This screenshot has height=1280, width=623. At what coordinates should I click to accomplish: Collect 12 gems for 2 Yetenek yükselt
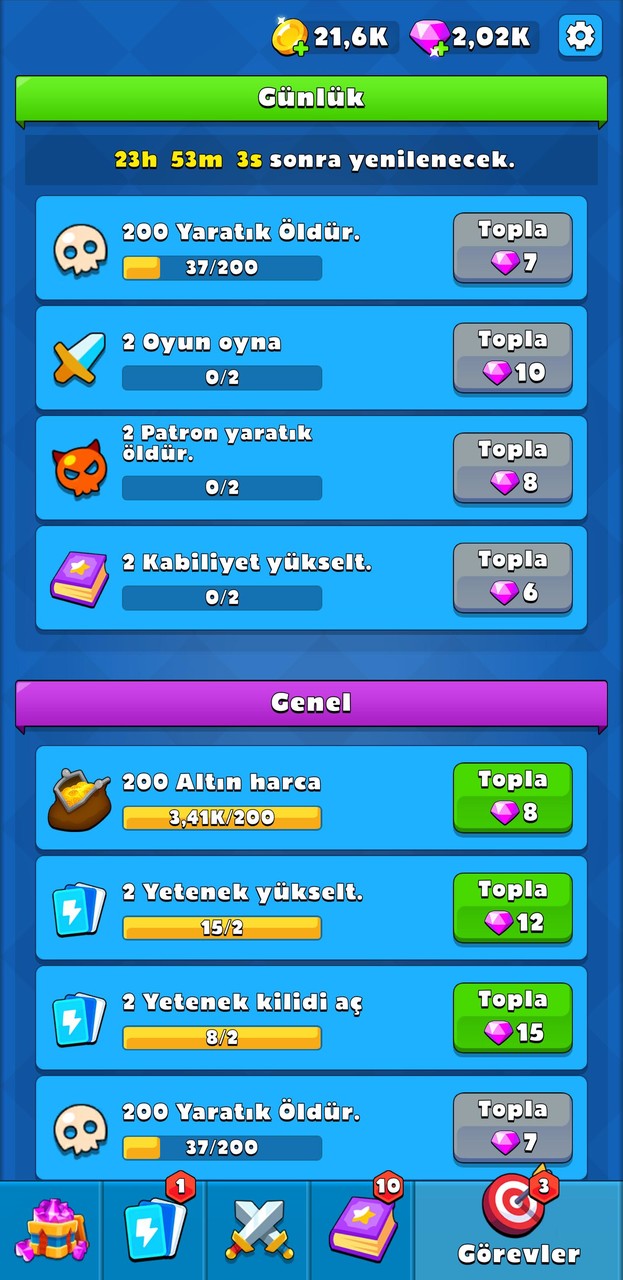coord(512,907)
